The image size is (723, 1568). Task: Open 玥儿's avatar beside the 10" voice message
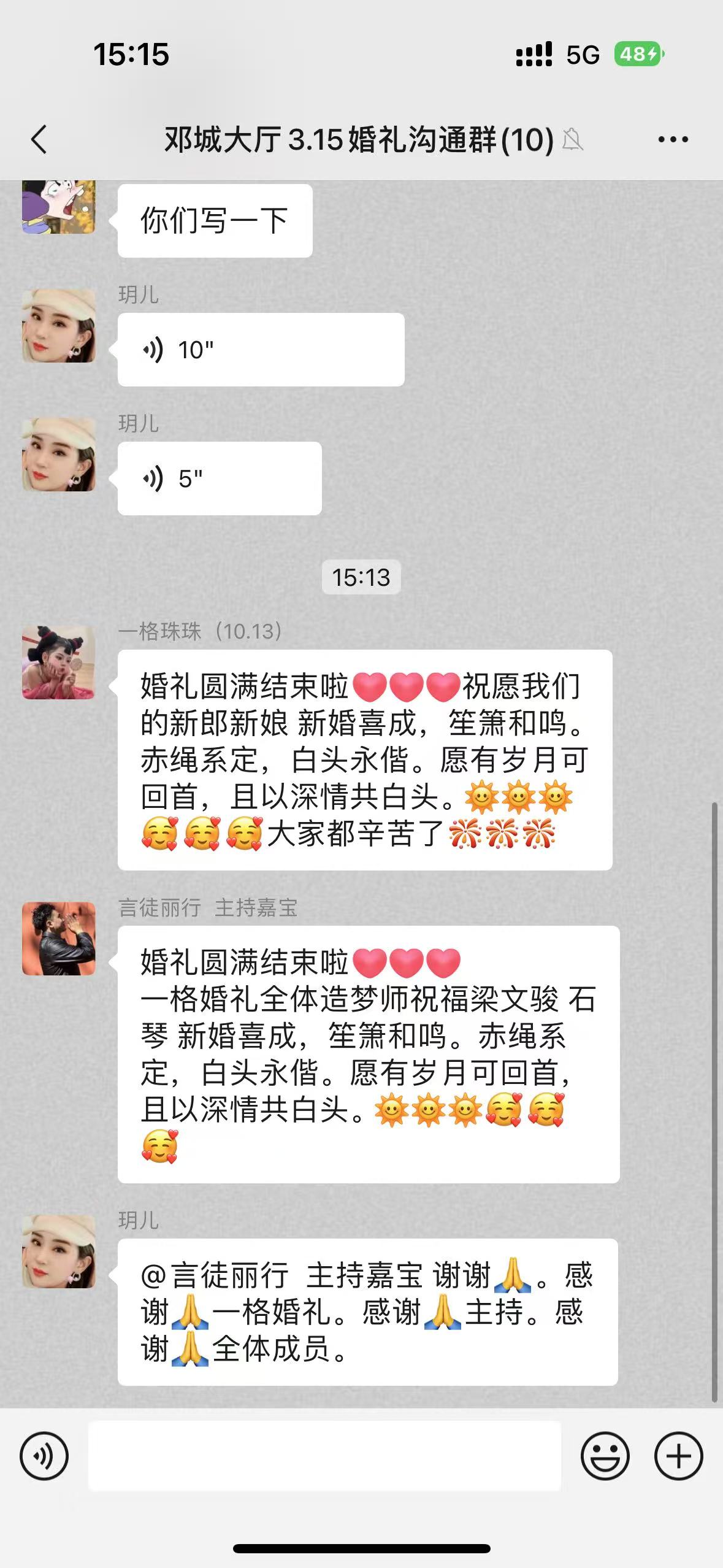coord(59,326)
